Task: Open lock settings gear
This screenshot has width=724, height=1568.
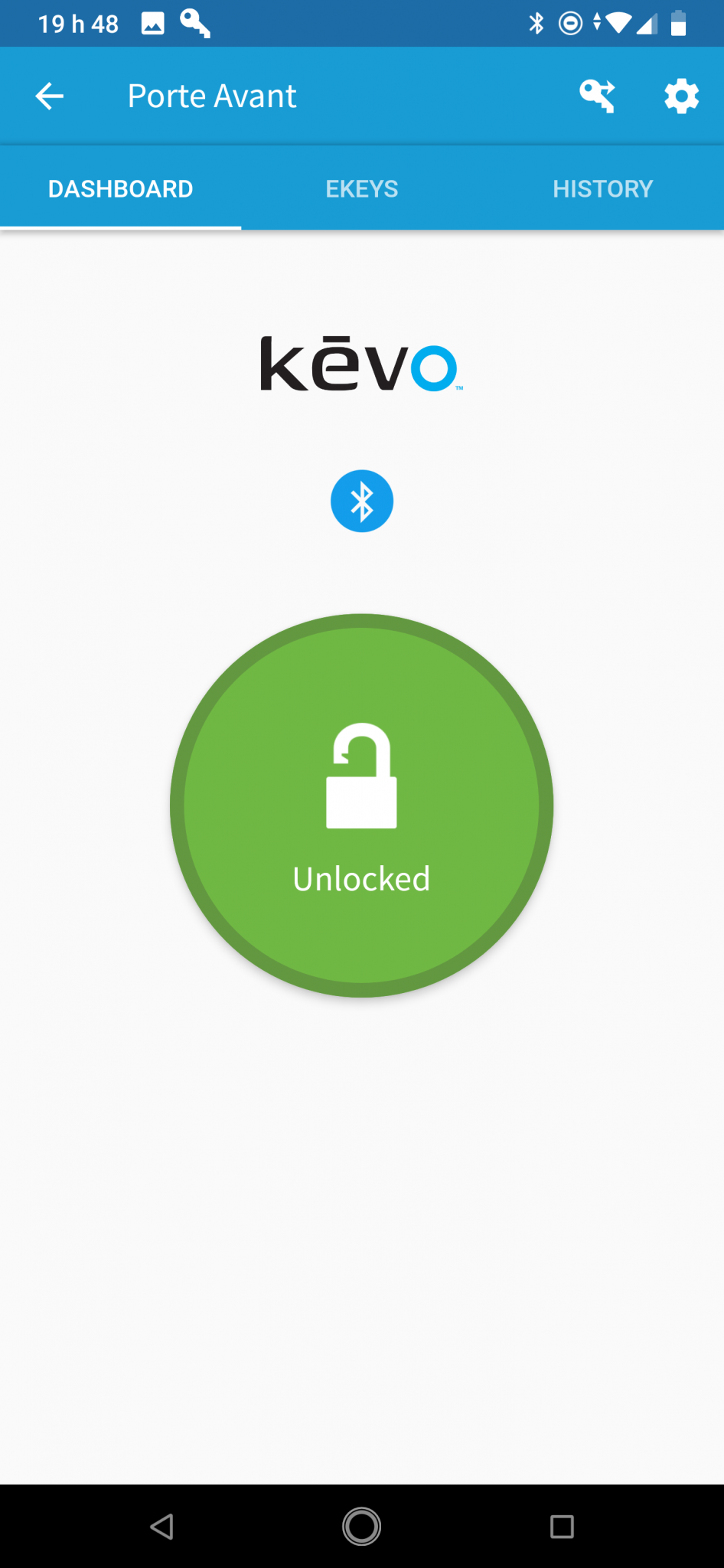Action: tap(681, 96)
